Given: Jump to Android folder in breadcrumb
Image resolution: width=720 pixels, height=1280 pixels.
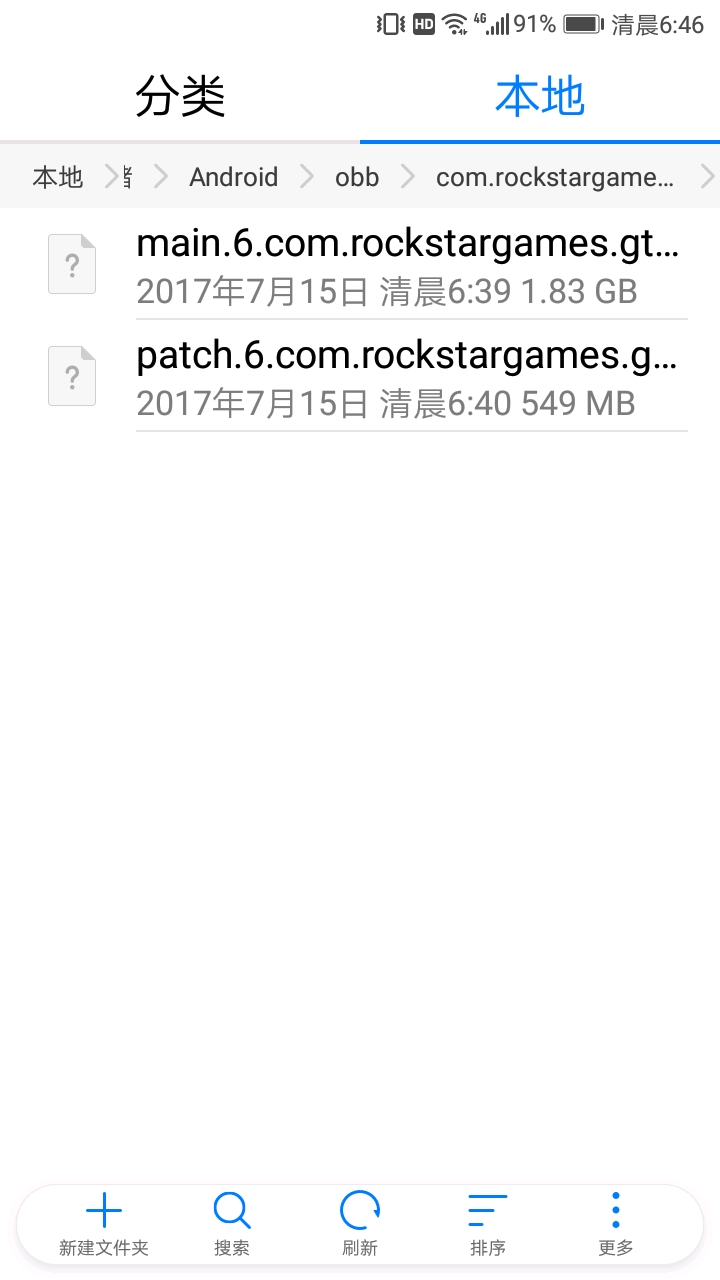Looking at the screenshot, I should click(234, 177).
